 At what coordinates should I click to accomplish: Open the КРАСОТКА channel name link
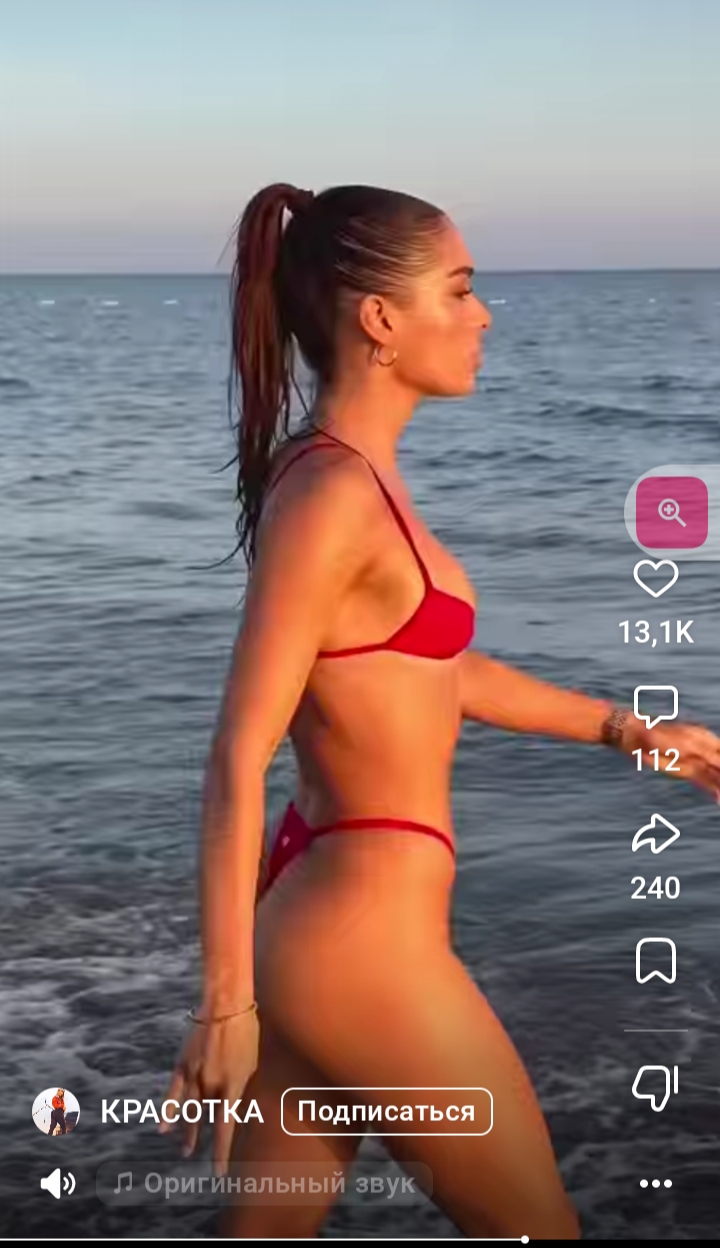182,1112
